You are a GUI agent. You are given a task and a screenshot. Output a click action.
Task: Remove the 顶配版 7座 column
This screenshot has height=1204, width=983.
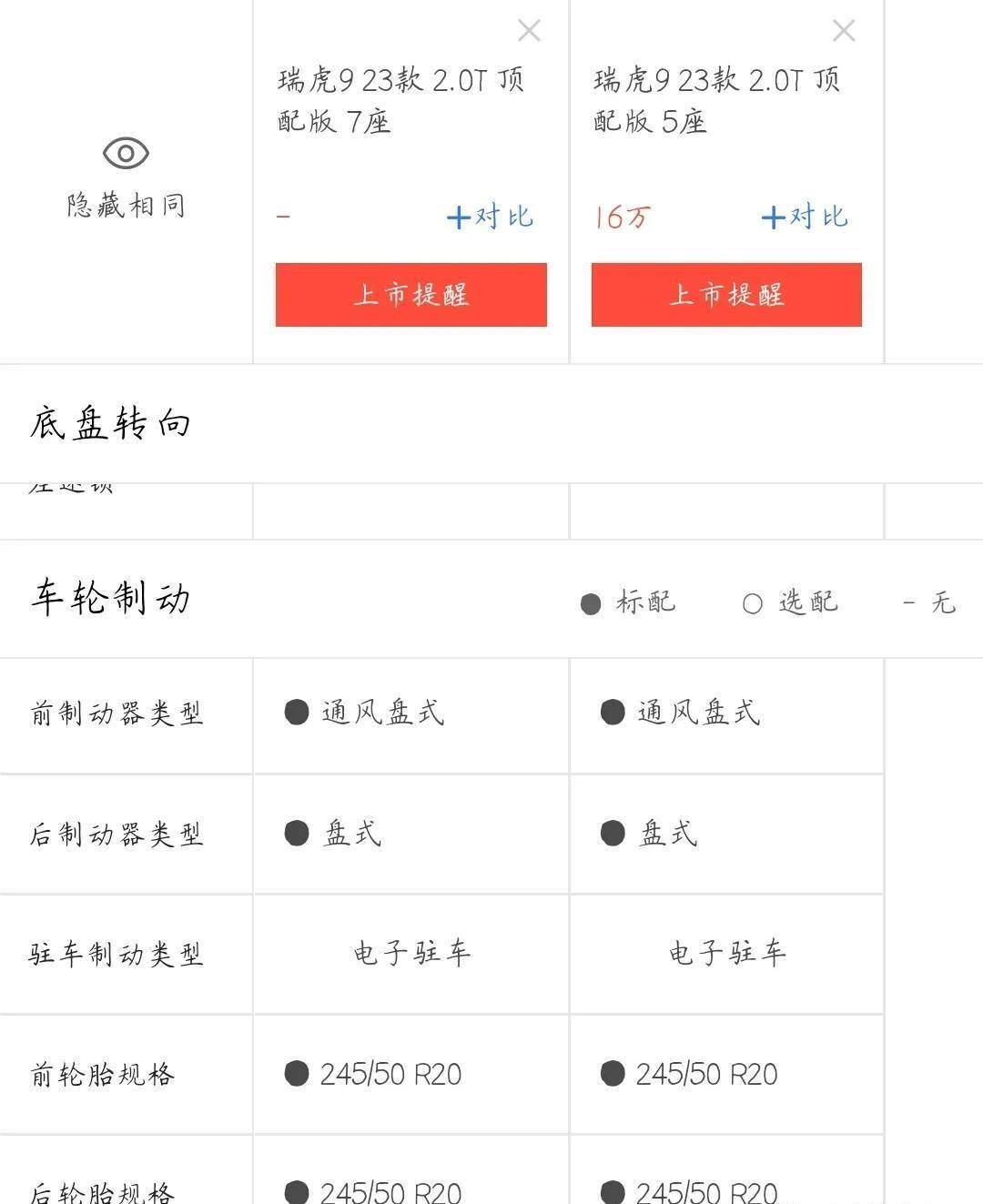coord(529,31)
